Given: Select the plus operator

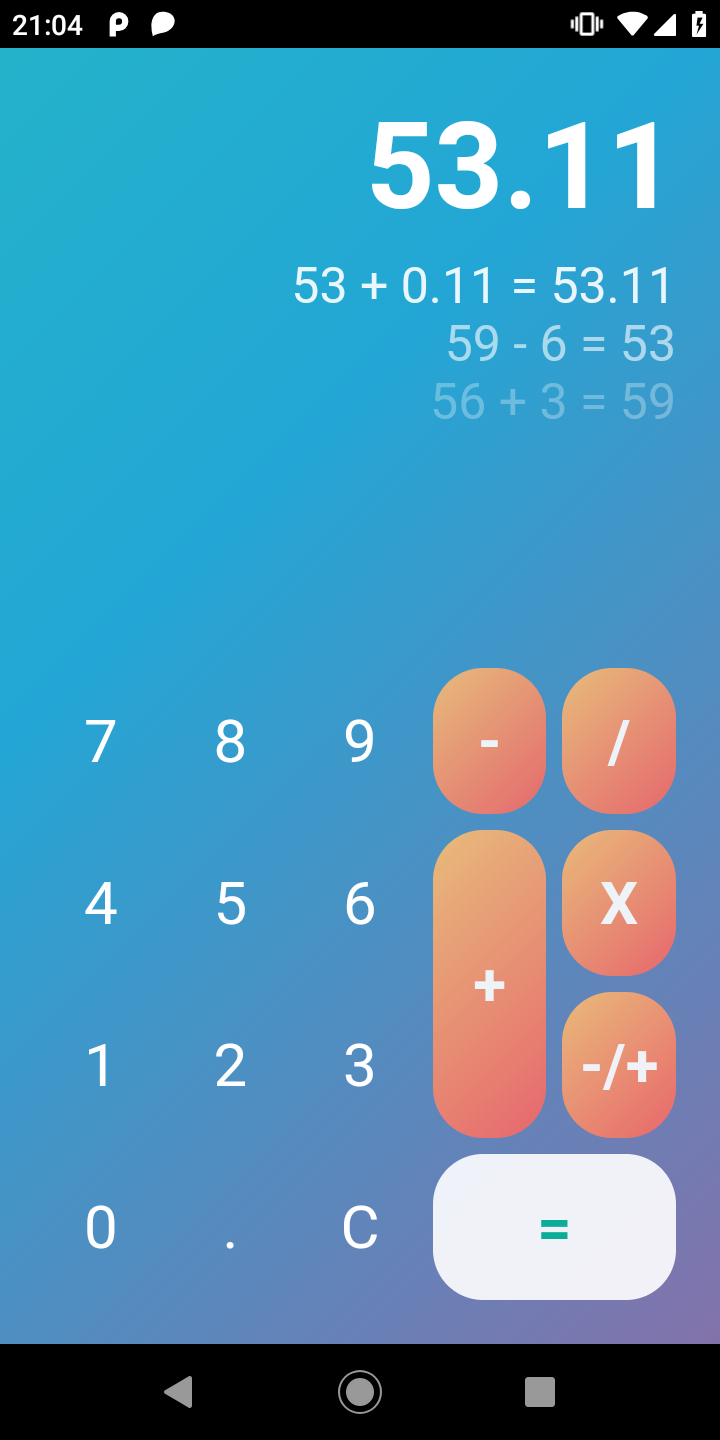Looking at the screenshot, I should point(489,984).
